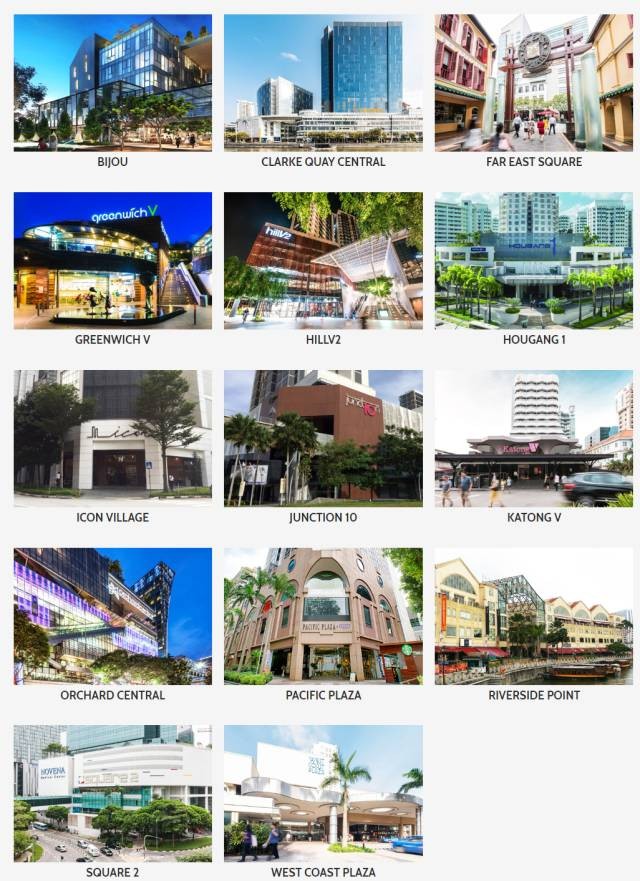View Clarke Quay Central
This screenshot has height=881, width=640.
point(323,83)
